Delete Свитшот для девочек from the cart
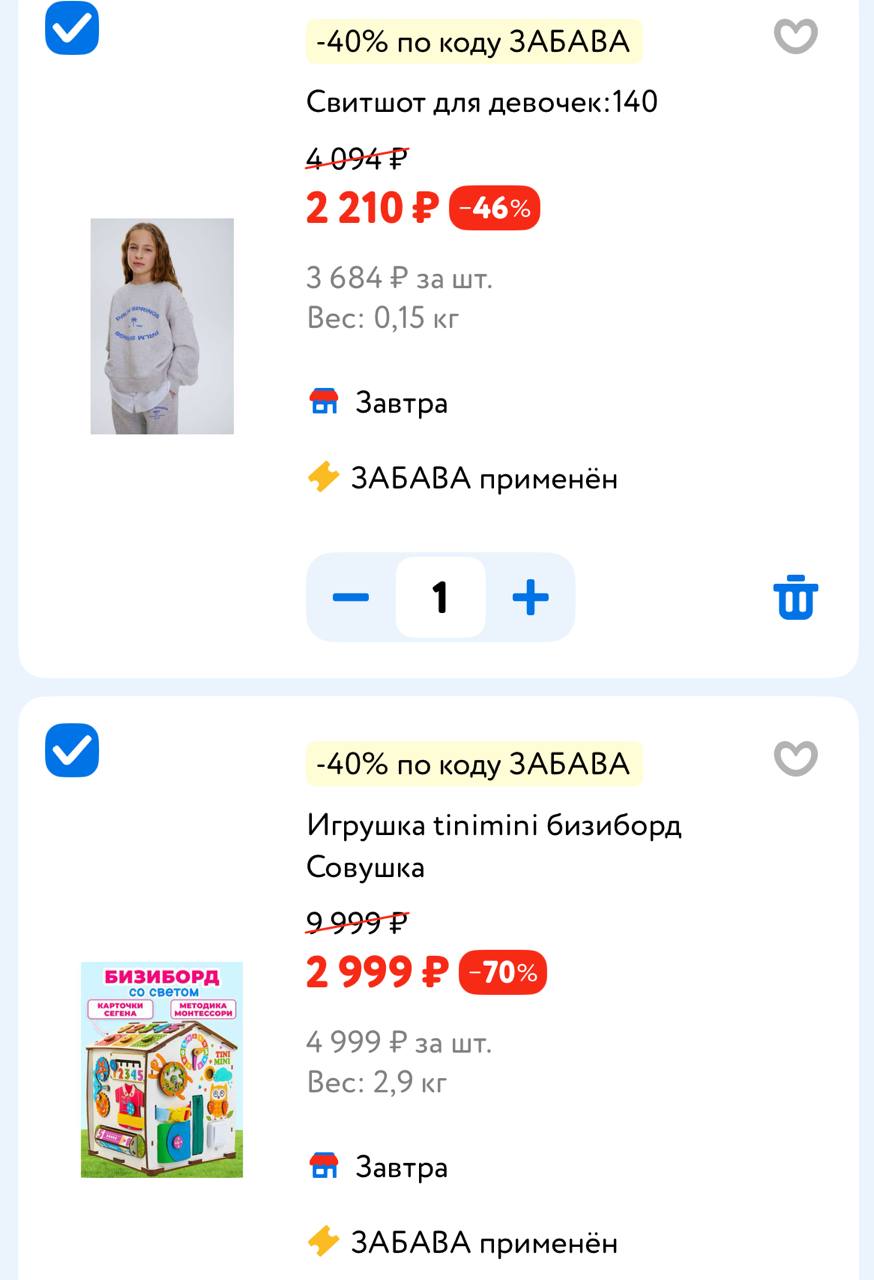Viewport: 874px width, 1280px height. click(795, 598)
